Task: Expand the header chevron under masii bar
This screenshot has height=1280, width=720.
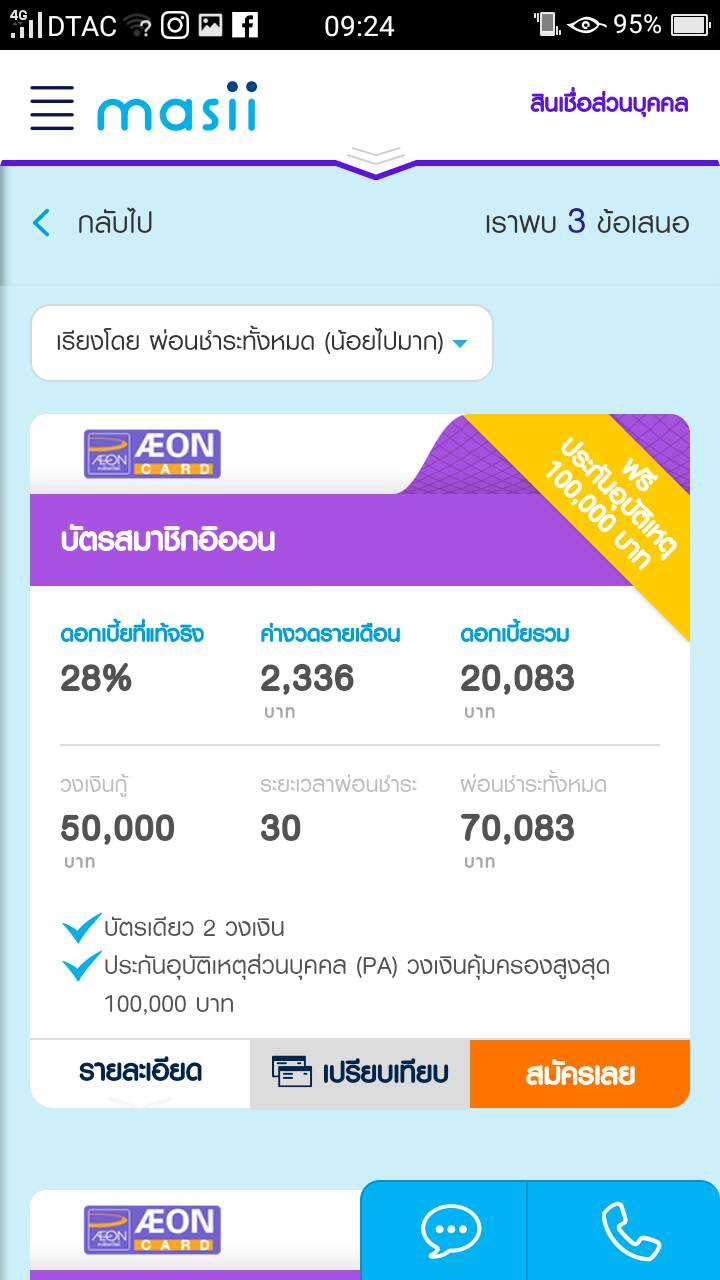Action: (375, 157)
